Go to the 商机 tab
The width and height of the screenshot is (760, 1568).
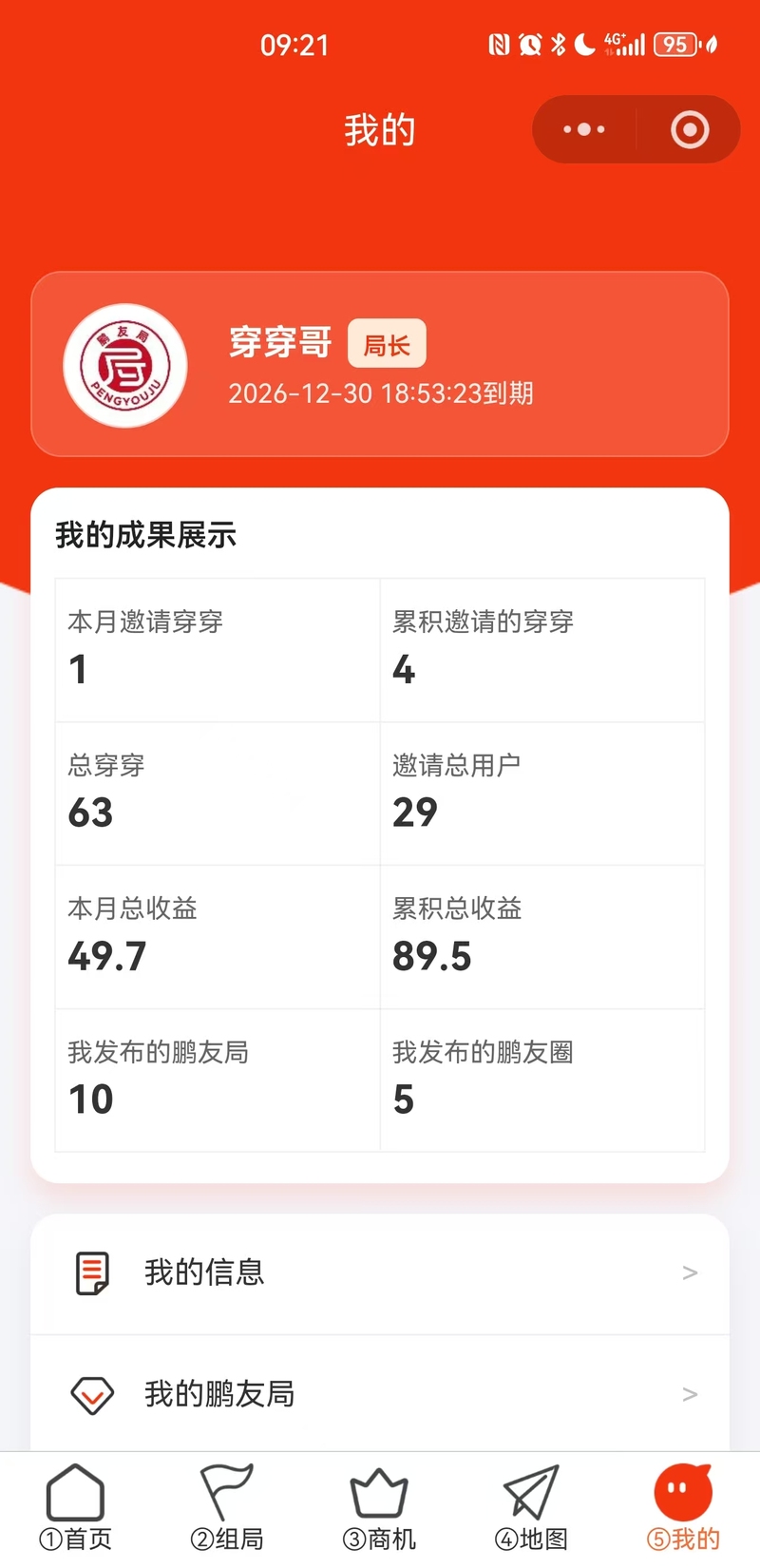coord(379,1508)
